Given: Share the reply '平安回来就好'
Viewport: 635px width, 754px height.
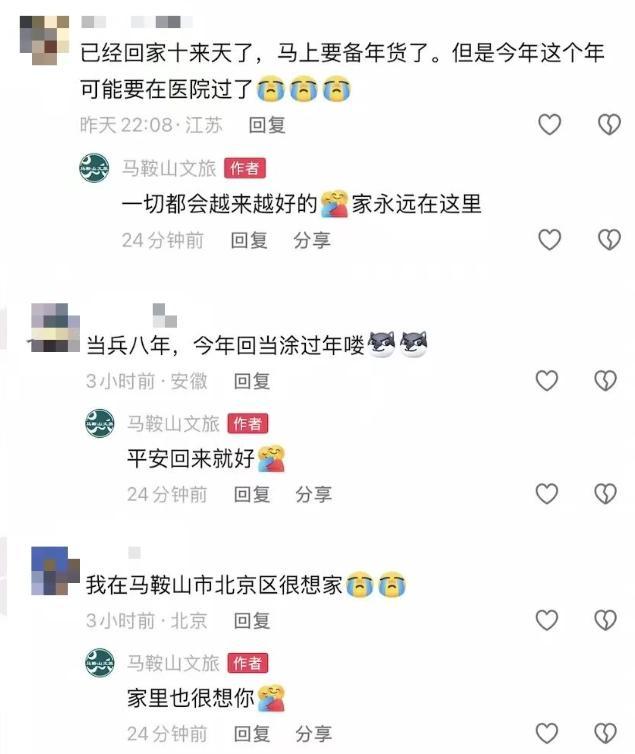Looking at the screenshot, I should tap(313, 494).
